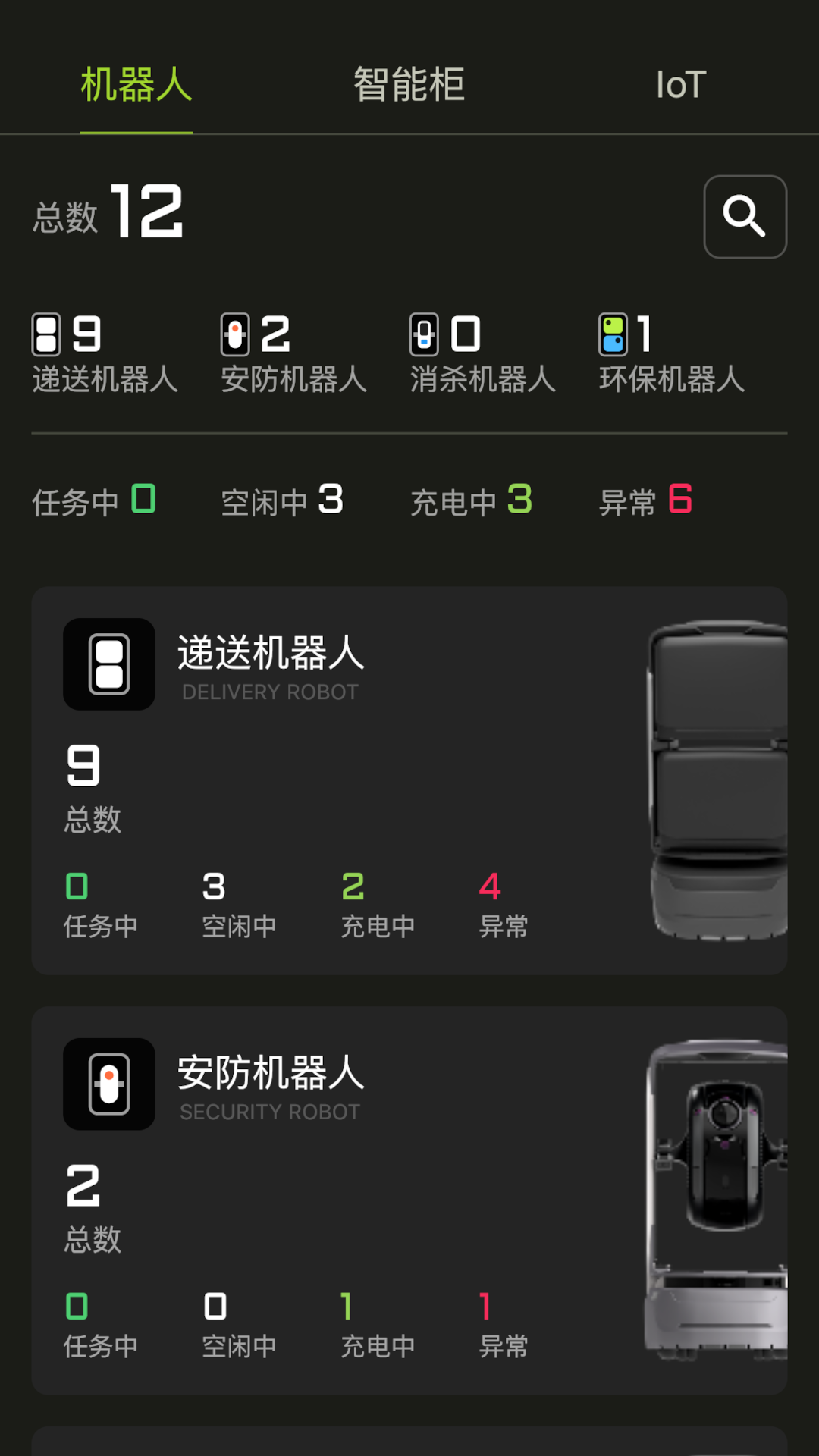
Task: Click the disinfection robot icon with count 0
Action: pyautogui.click(x=425, y=334)
